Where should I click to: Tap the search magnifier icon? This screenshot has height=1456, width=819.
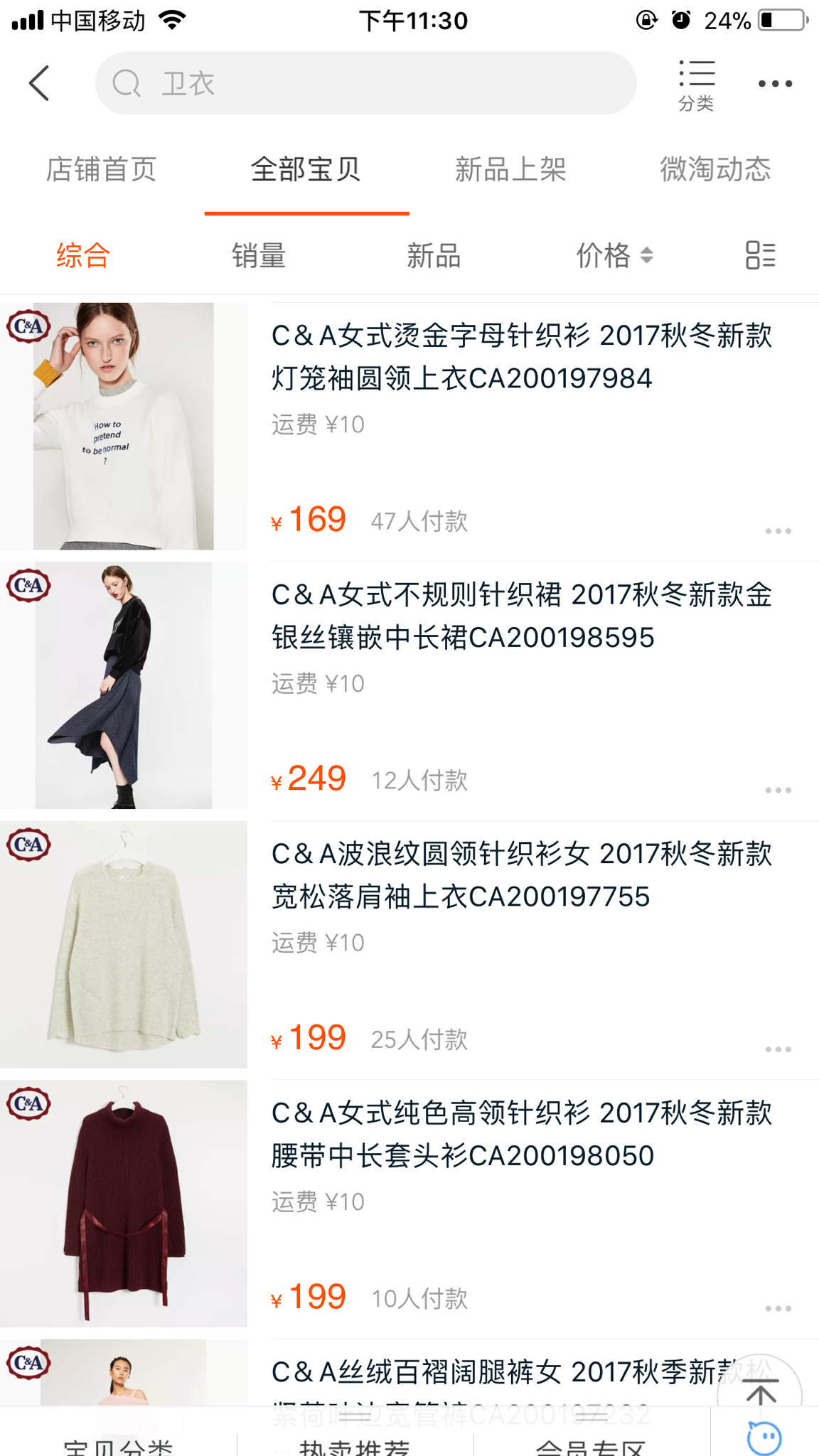click(x=127, y=82)
